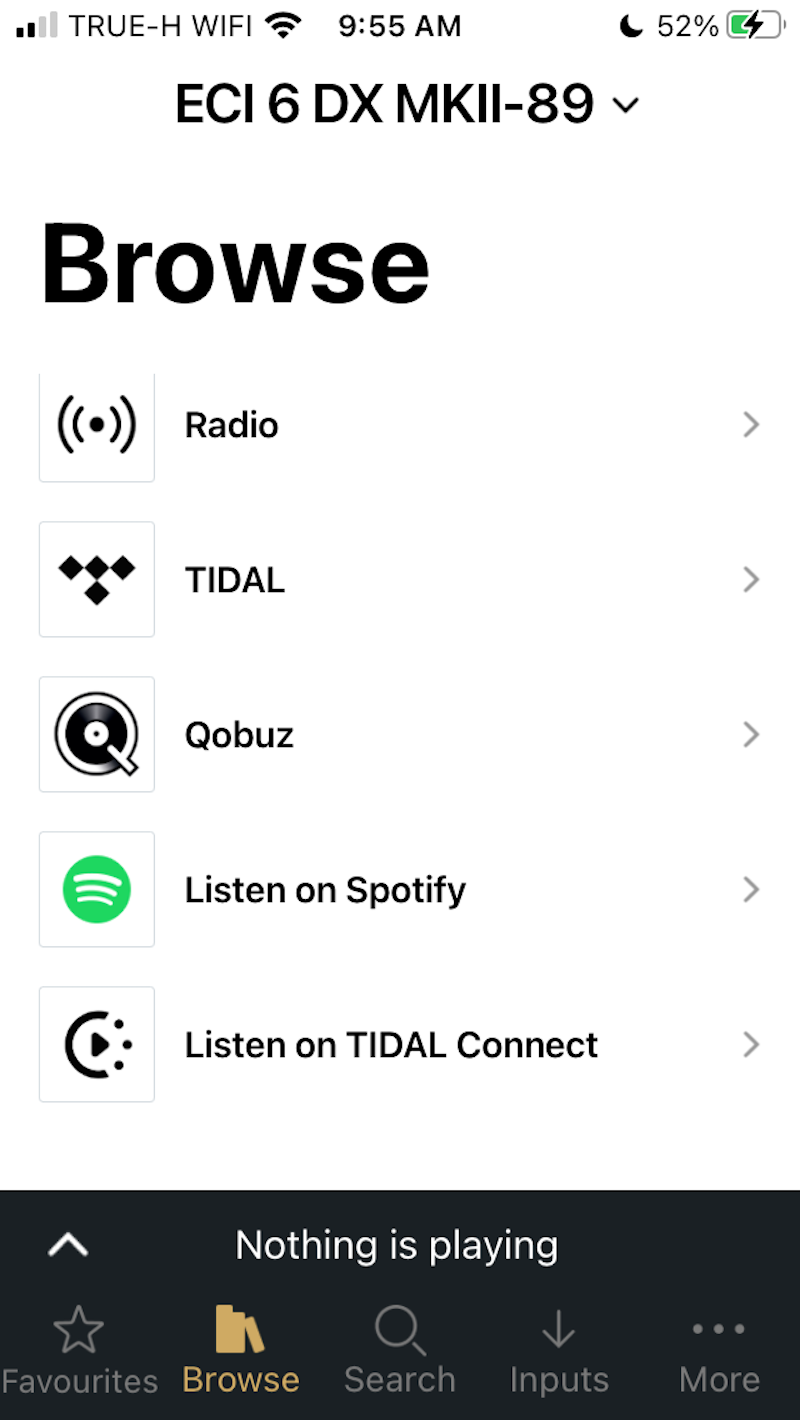Screen dimensions: 800x1420
Task: Open Qobuz streaming service
Action: pos(400,735)
